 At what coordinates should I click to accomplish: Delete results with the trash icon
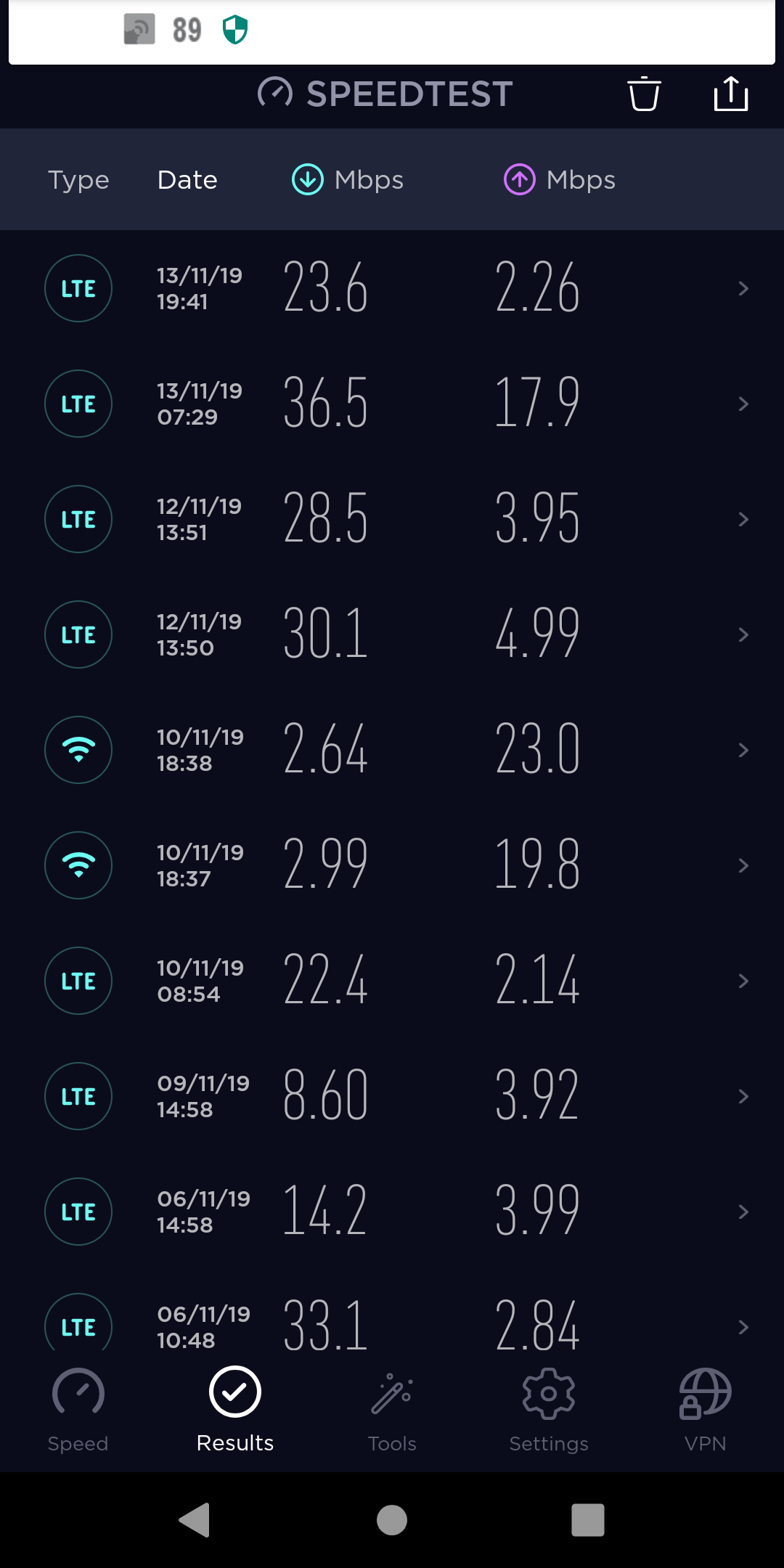[644, 94]
